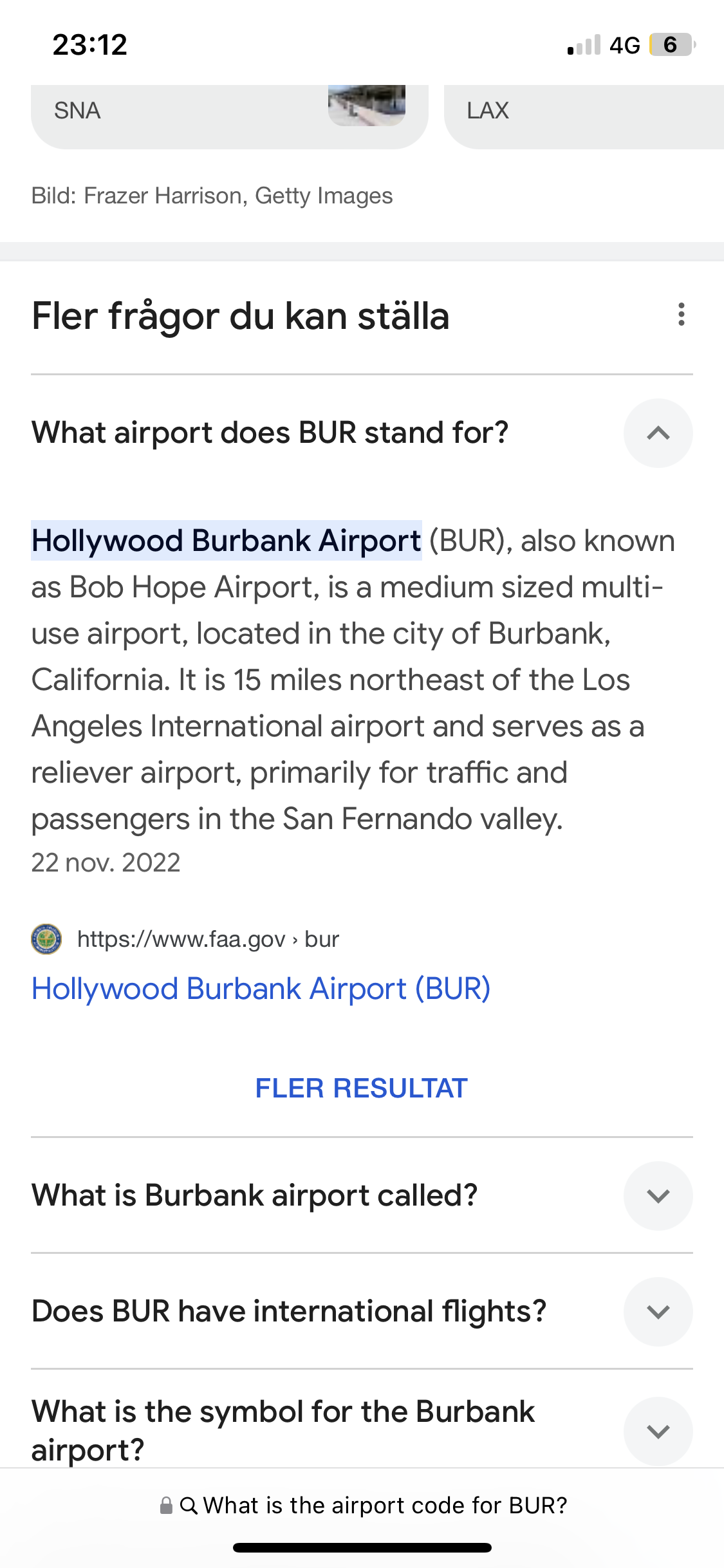
Task: Expand 'Does BUR have international flights?'
Action: tap(658, 1312)
